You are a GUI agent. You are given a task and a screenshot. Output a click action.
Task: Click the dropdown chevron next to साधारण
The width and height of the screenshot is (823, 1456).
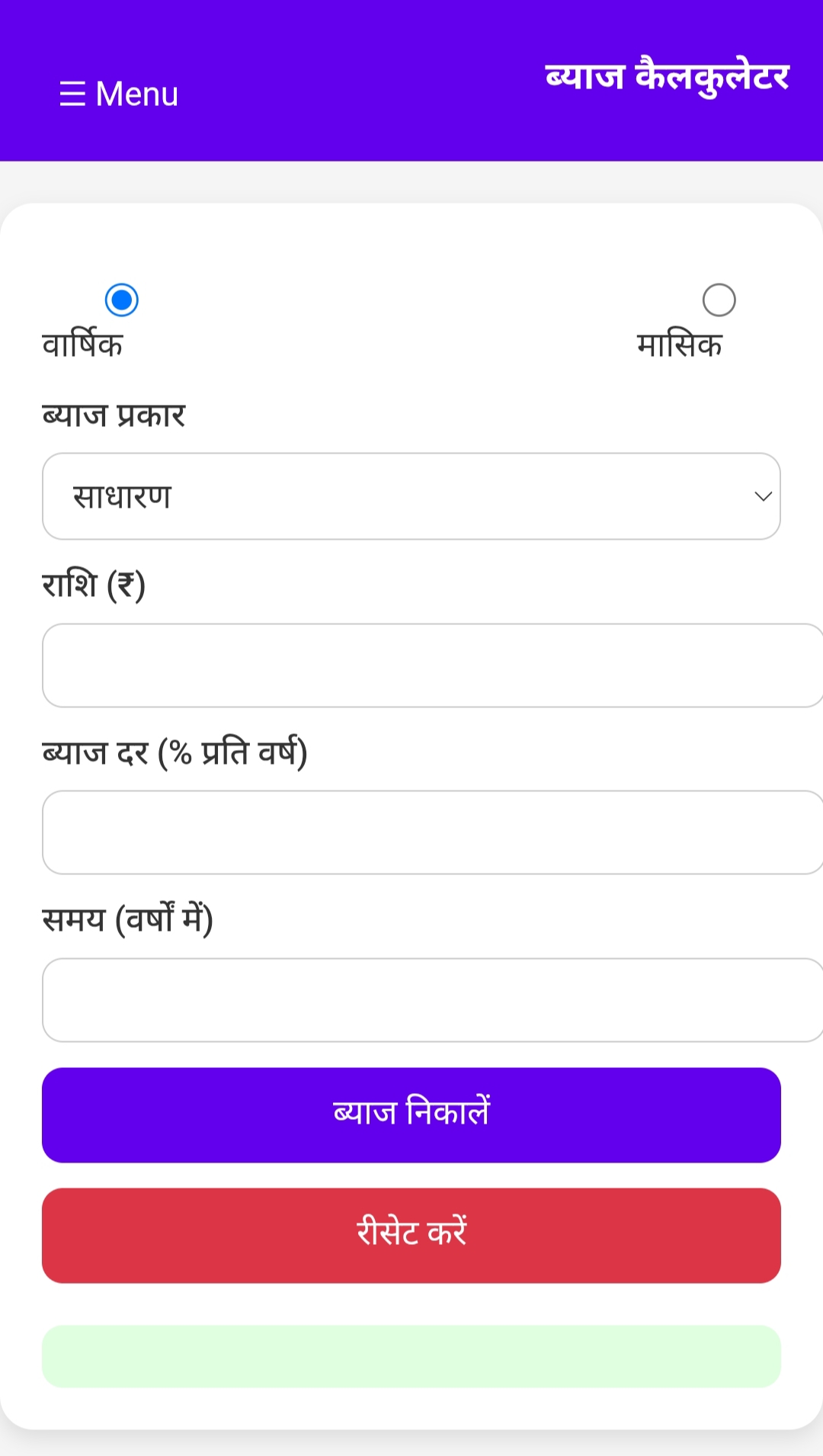coord(764,497)
